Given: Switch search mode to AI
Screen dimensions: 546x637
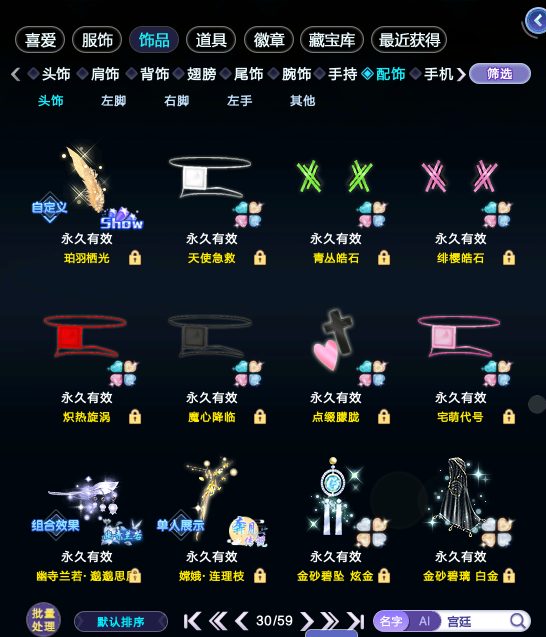Looking at the screenshot, I should (425, 621).
